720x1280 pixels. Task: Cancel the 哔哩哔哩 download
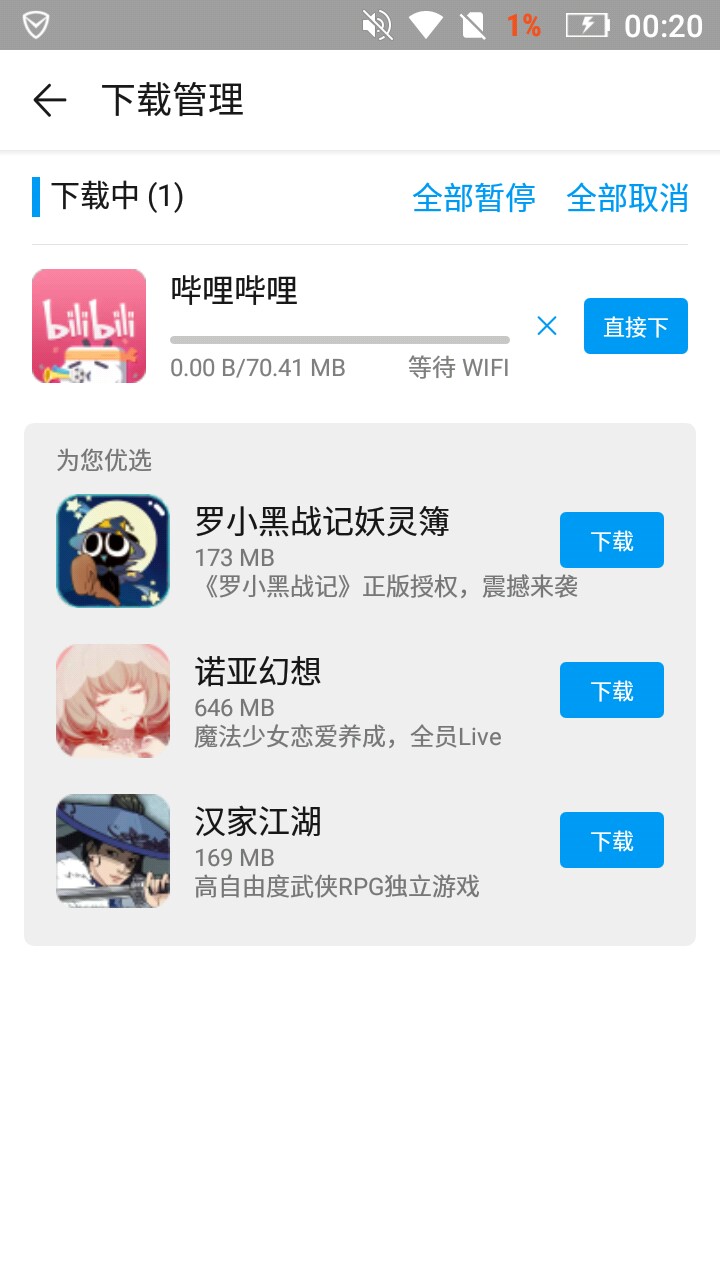[x=547, y=326]
